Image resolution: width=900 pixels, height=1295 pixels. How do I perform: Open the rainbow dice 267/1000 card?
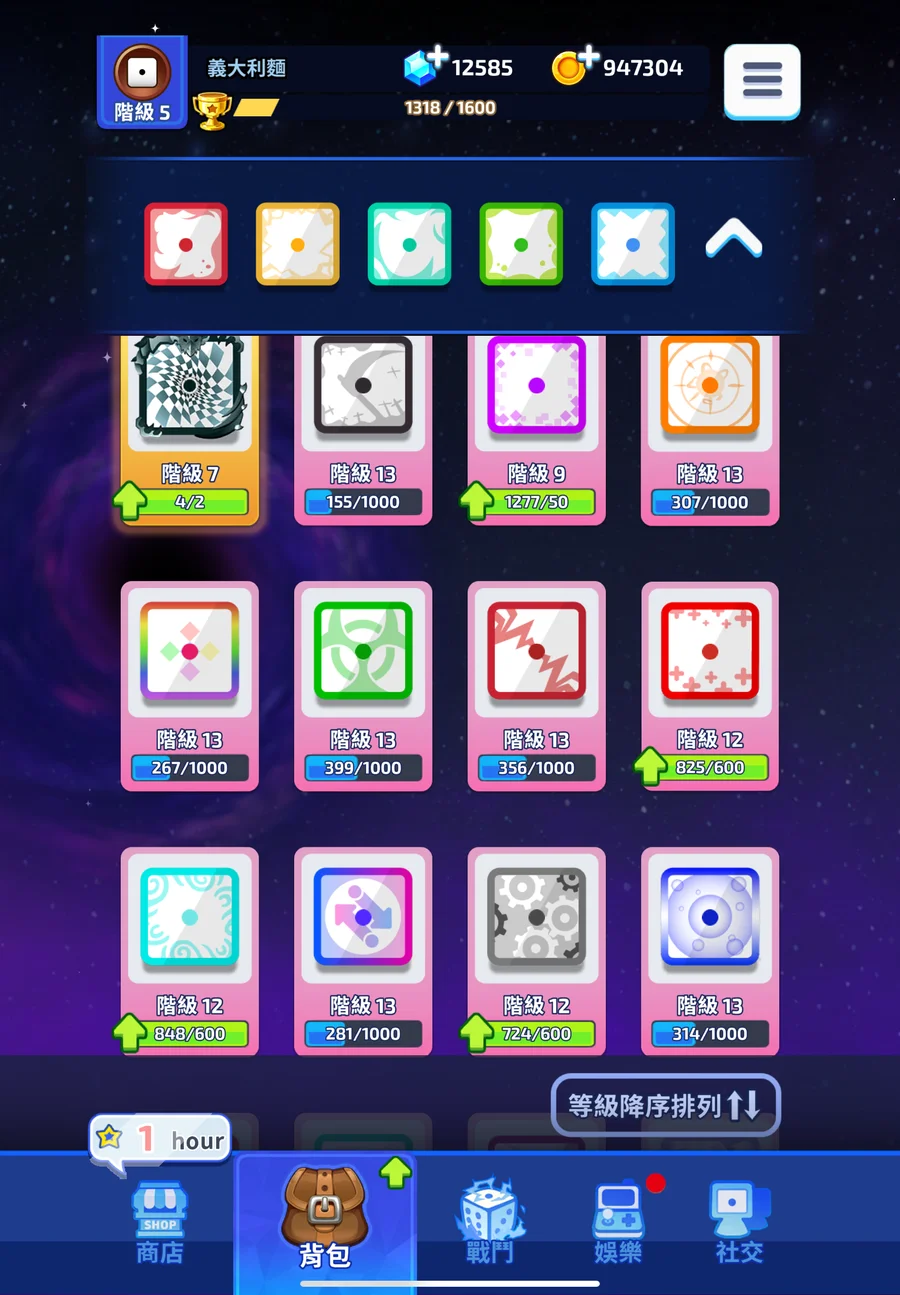[x=190, y=685]
